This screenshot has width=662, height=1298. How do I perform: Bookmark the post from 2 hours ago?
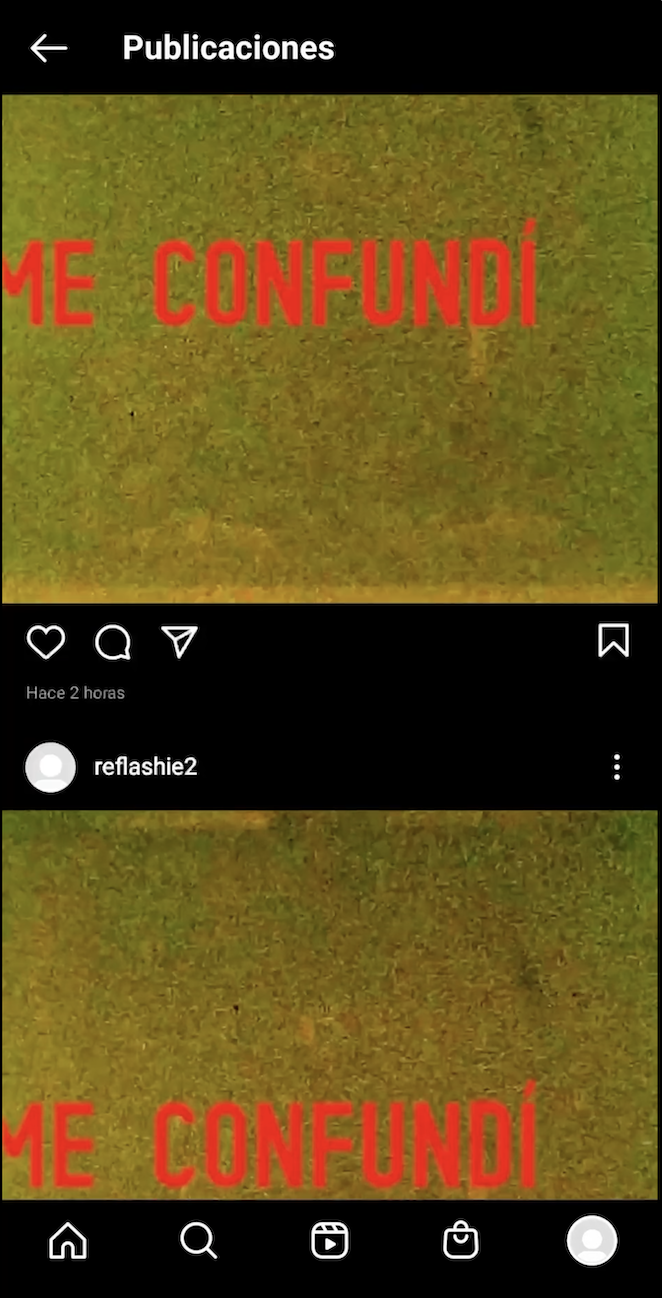click(x=613, y=641)
